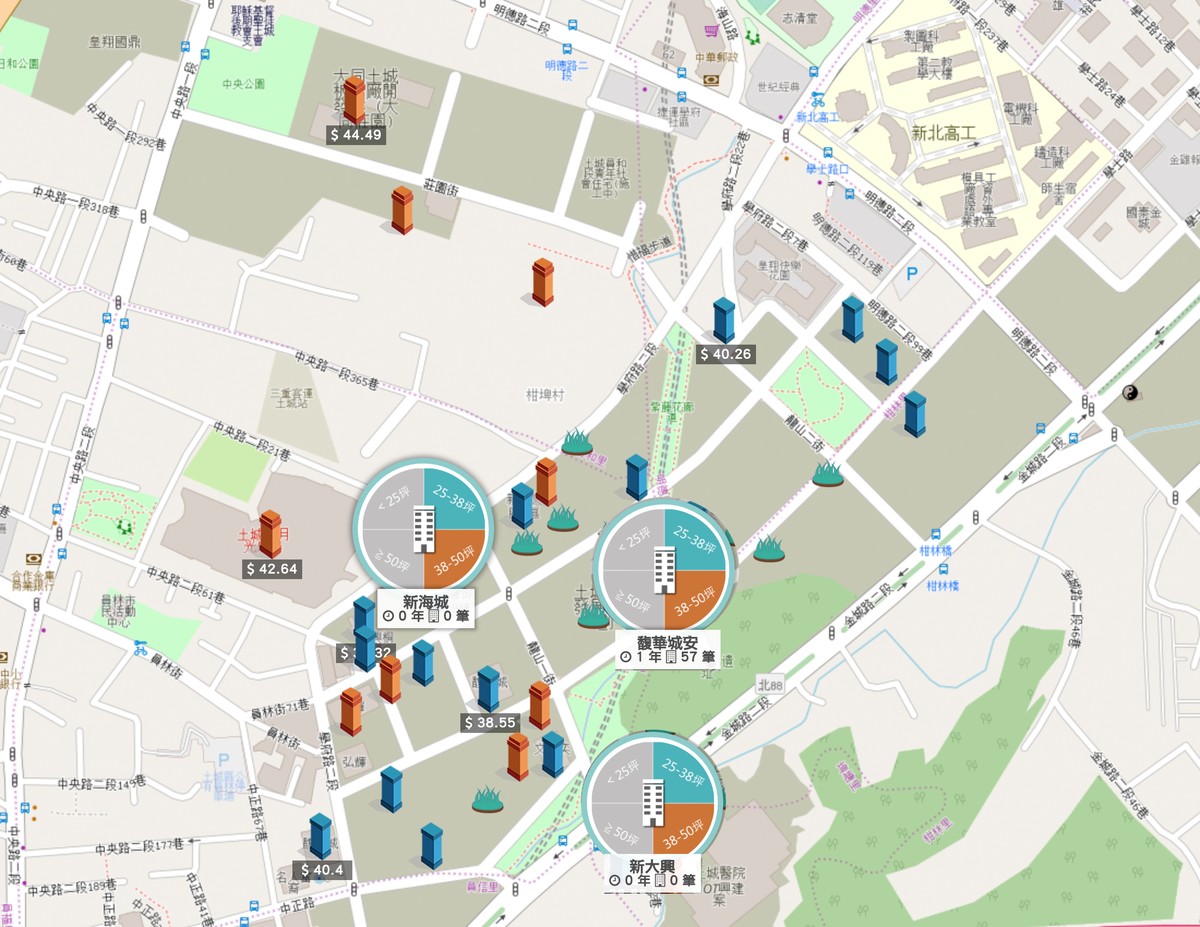Select the building marker priced $ 38.55
Image resolution: width=1200 pixels, height=927 pixels.
(x=488, y=690)
